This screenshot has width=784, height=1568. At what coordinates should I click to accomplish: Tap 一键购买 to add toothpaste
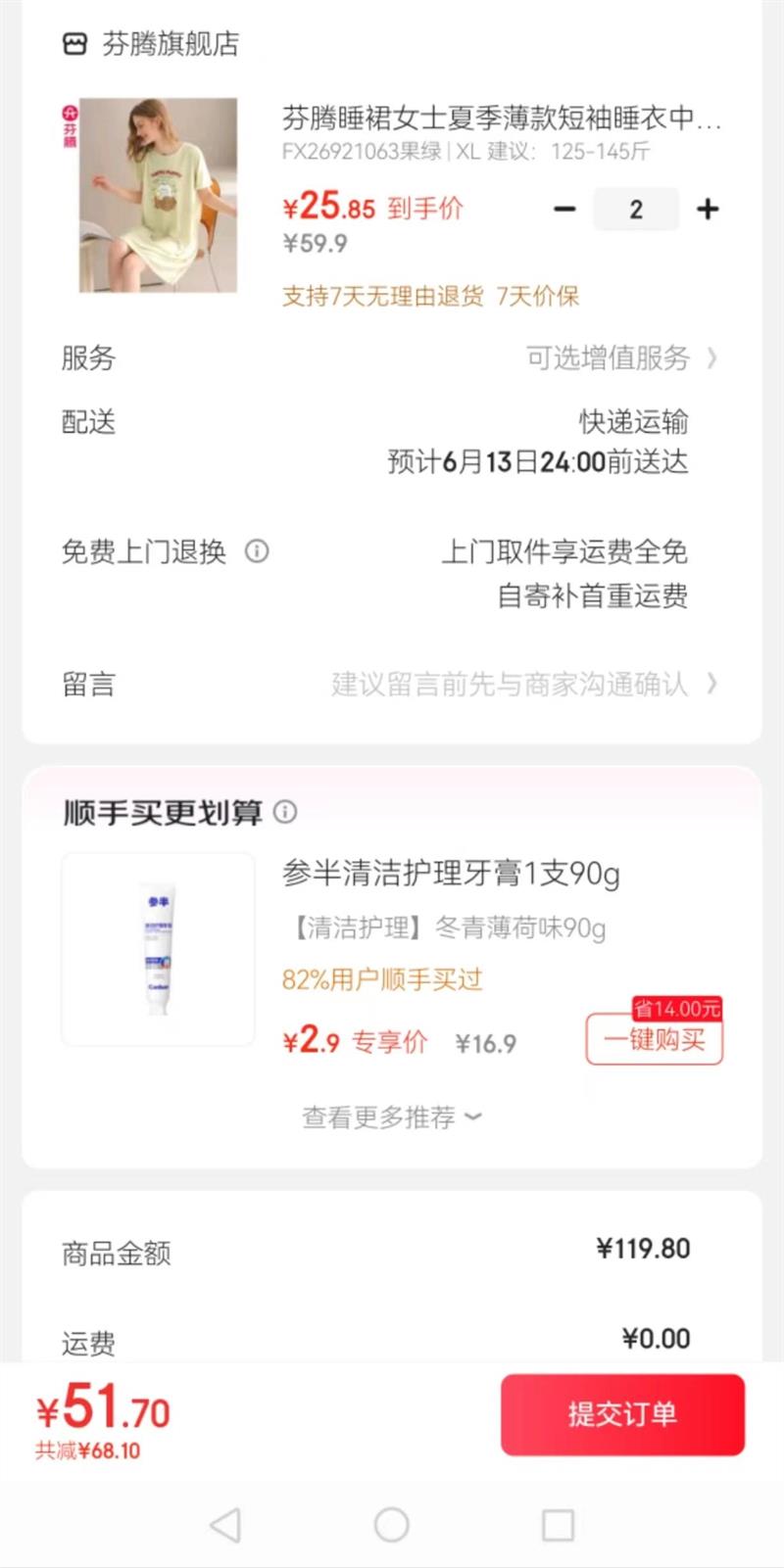(x=654, y=1039)
